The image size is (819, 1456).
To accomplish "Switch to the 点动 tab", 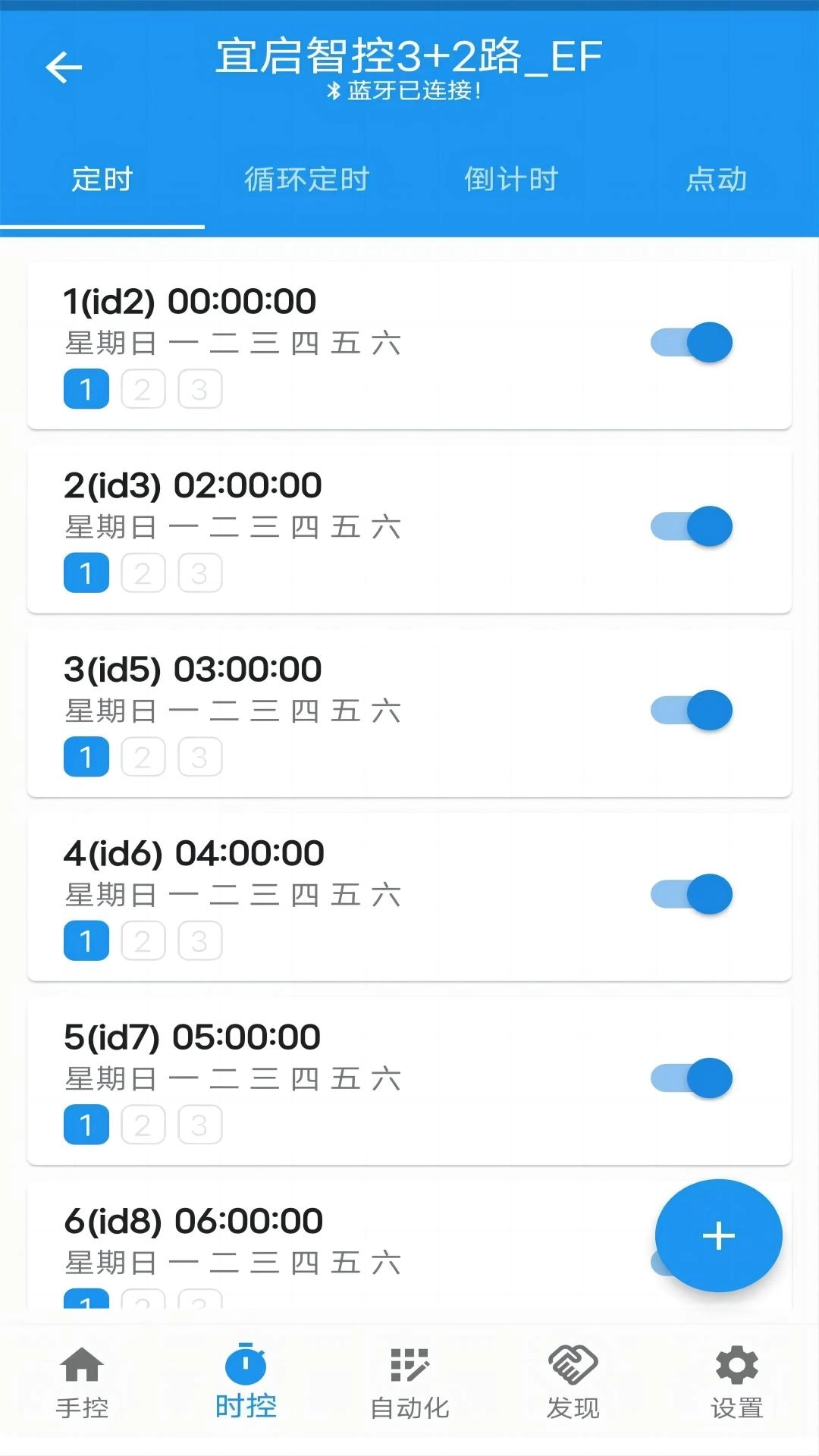I will [x=716, y=180].
